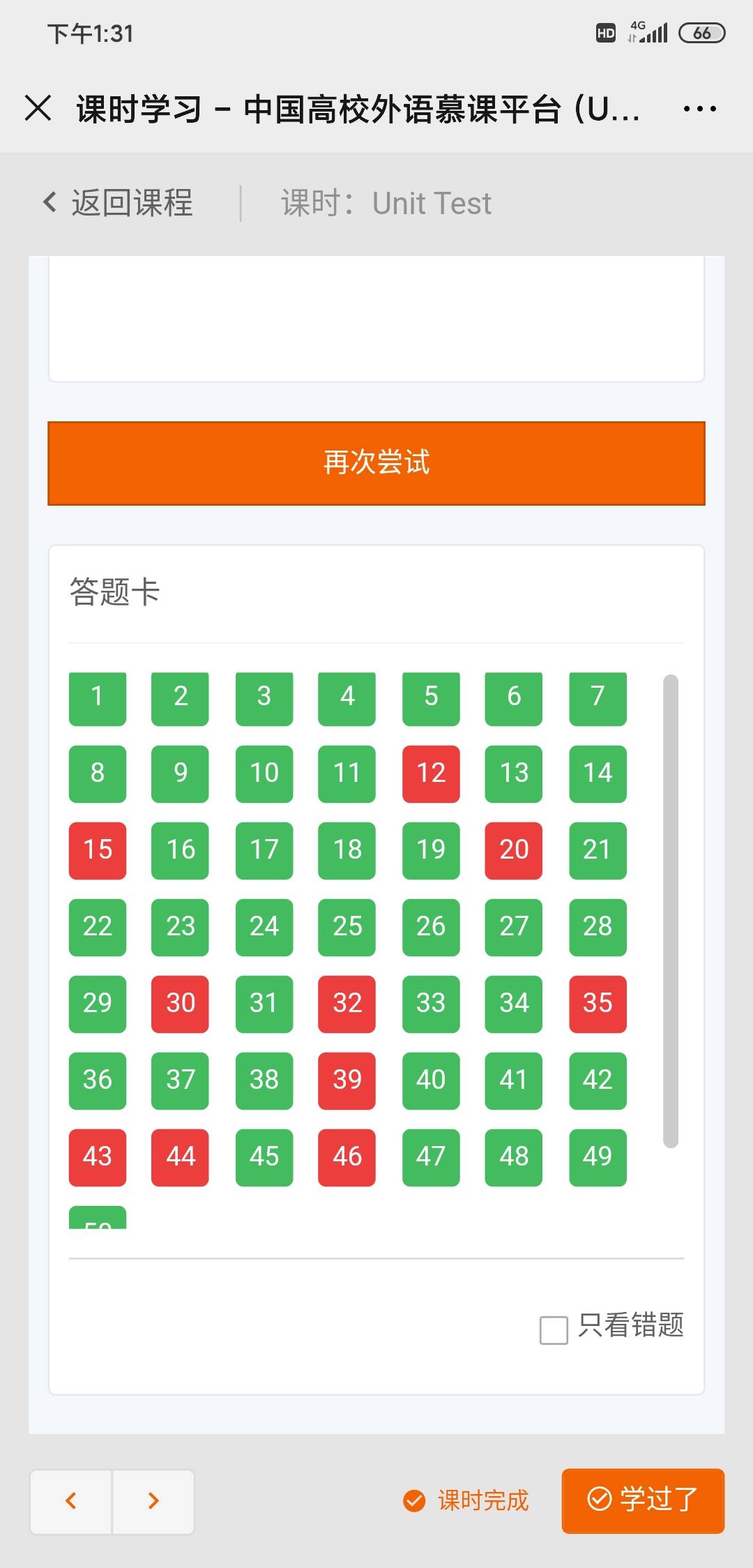Tap the orange 再次尝试 button
Image resolution: width=753 pixels, height=1568 pixels.
(x=376, y=463)
